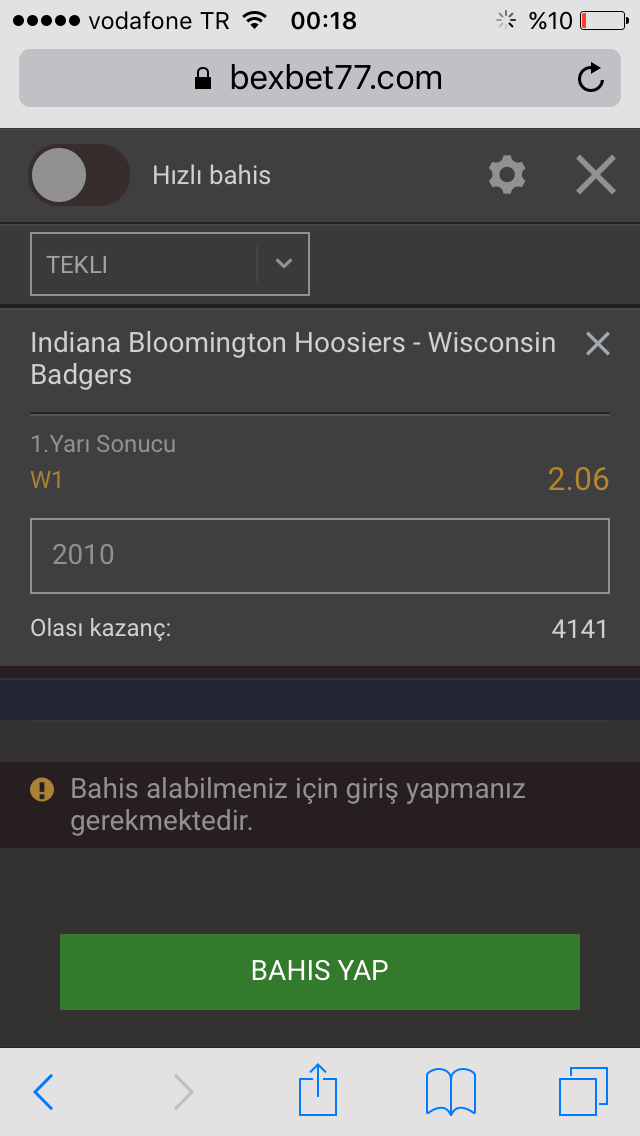Reload the bexbet77.com page

coord(591,78)
